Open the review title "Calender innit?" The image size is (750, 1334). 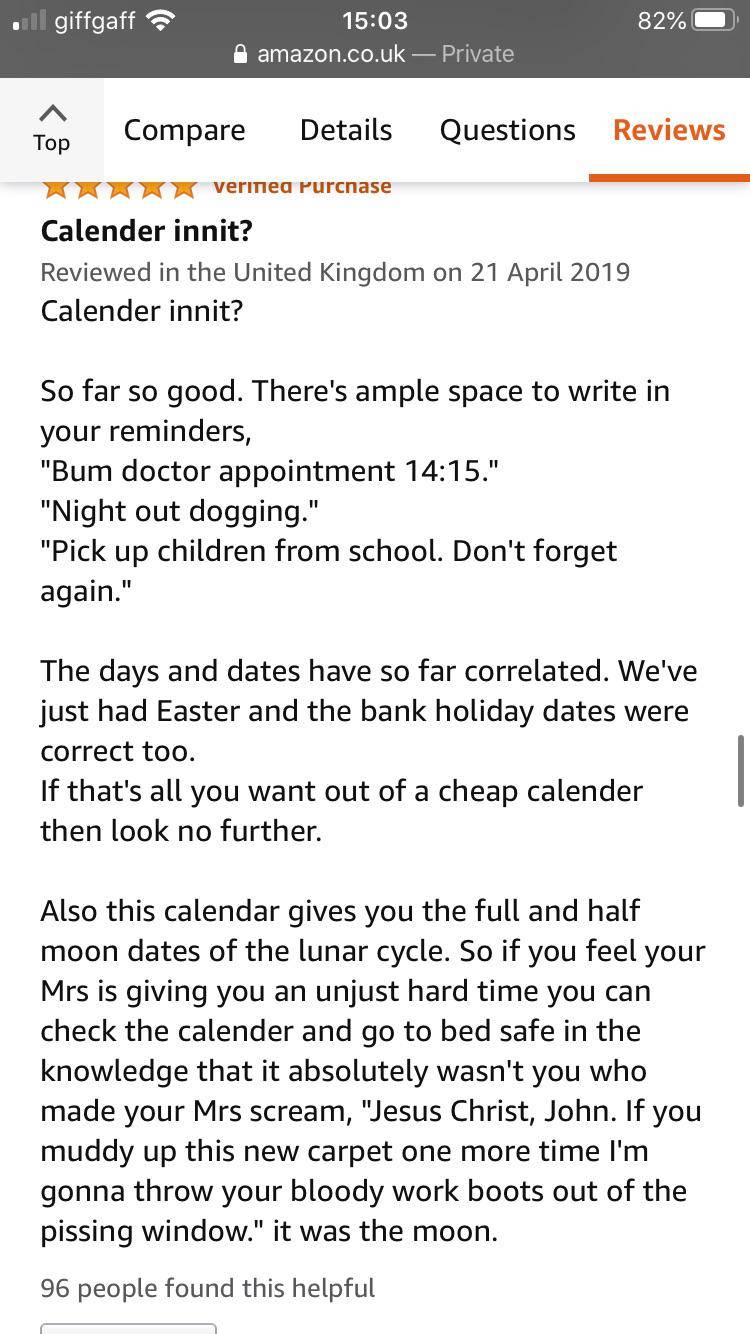click(146, 231)
